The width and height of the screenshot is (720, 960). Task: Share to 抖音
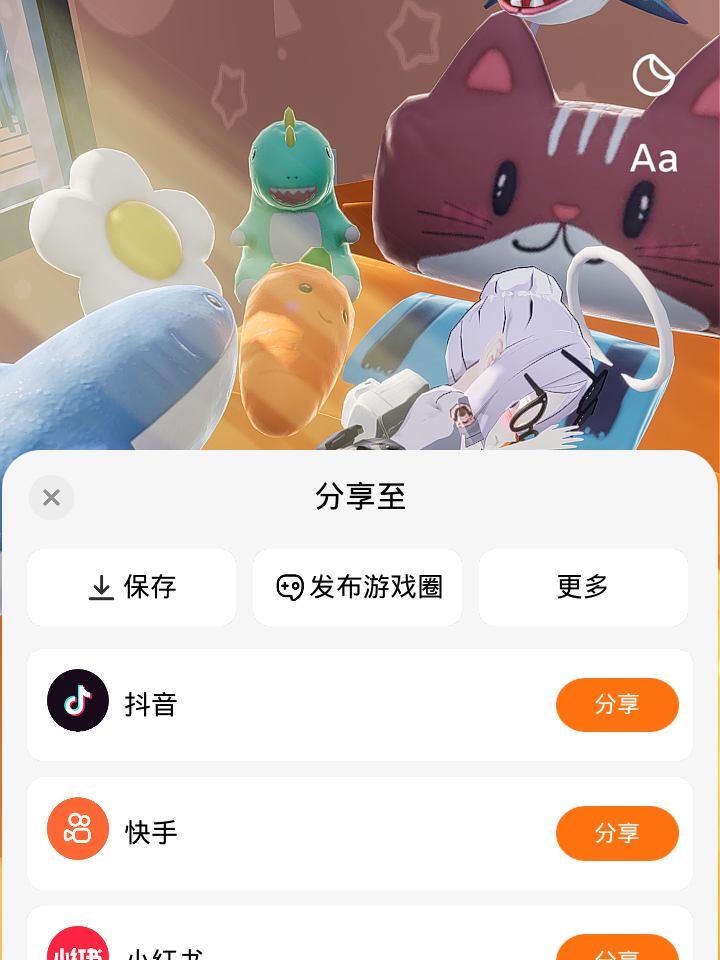click(617, 704)
